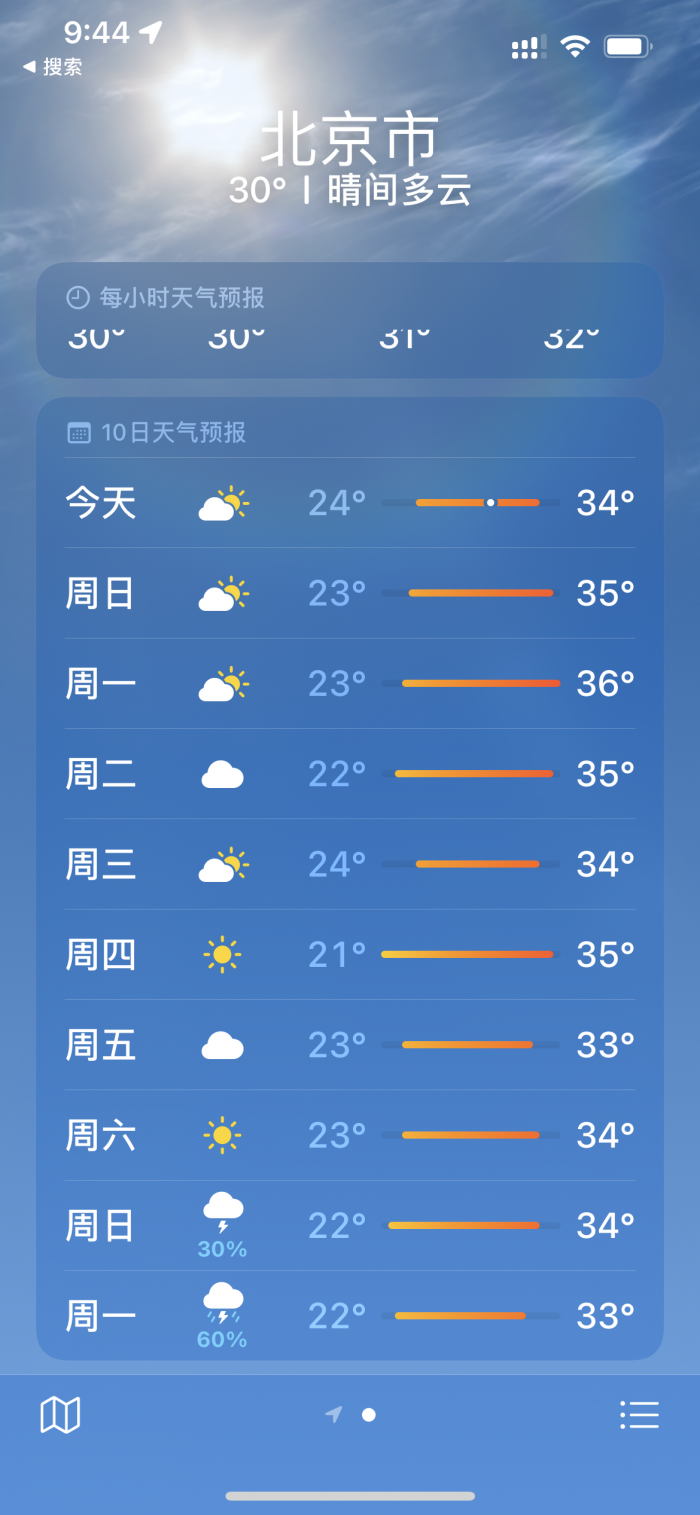The image size is (700, 1515).
Task: View the 周二 forecast details
Action: click(x=350, y=774)
